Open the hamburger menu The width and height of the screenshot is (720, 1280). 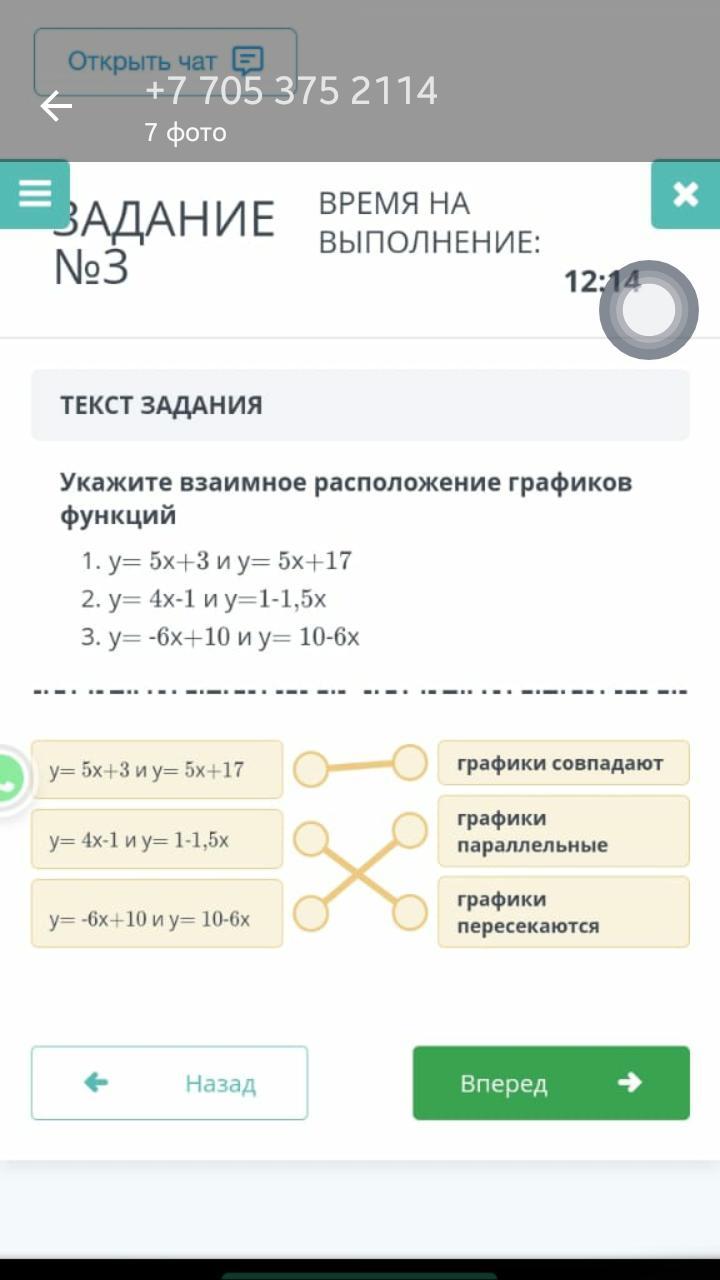coord(35,194)
